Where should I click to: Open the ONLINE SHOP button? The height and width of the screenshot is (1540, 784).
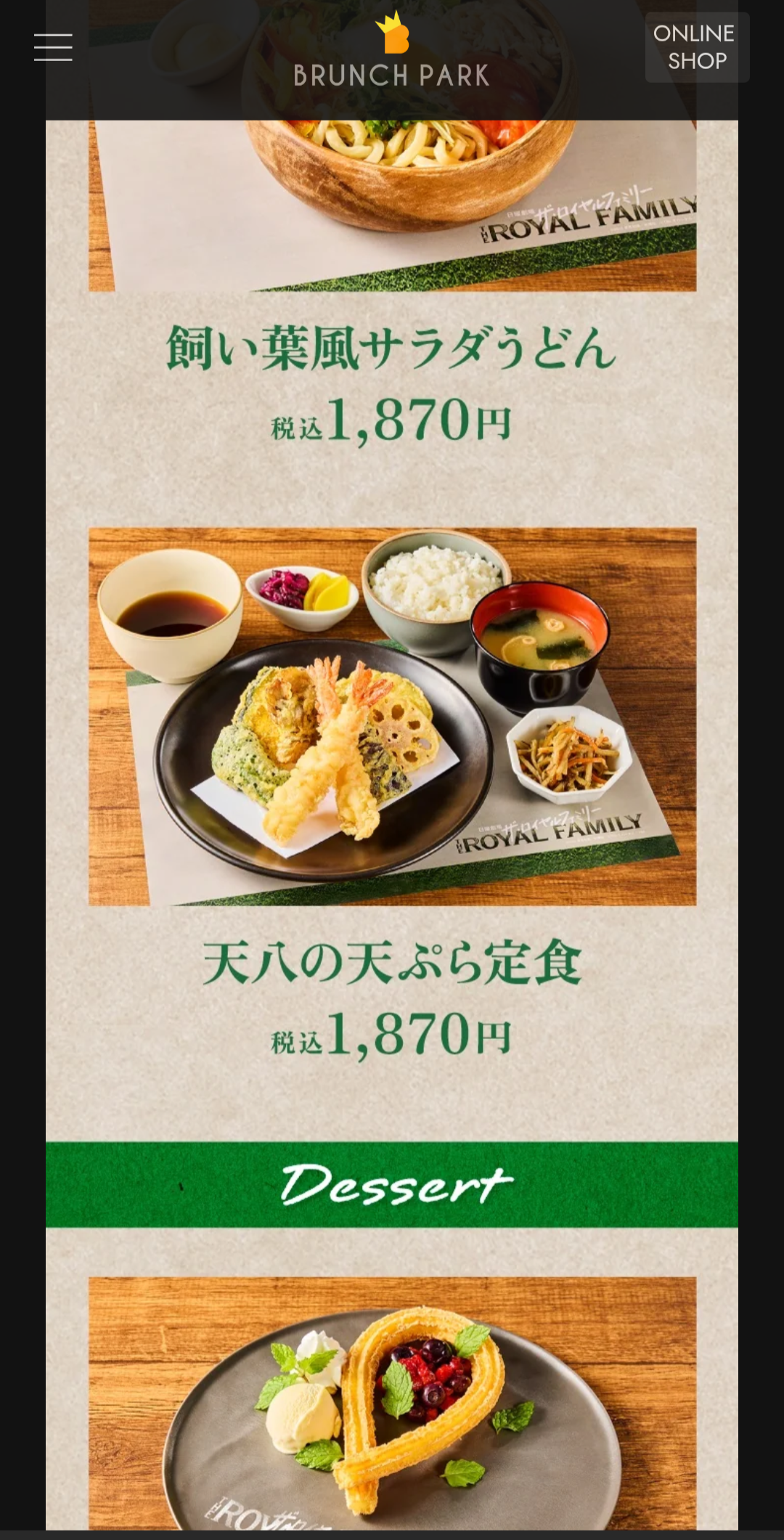click(696, 47)
